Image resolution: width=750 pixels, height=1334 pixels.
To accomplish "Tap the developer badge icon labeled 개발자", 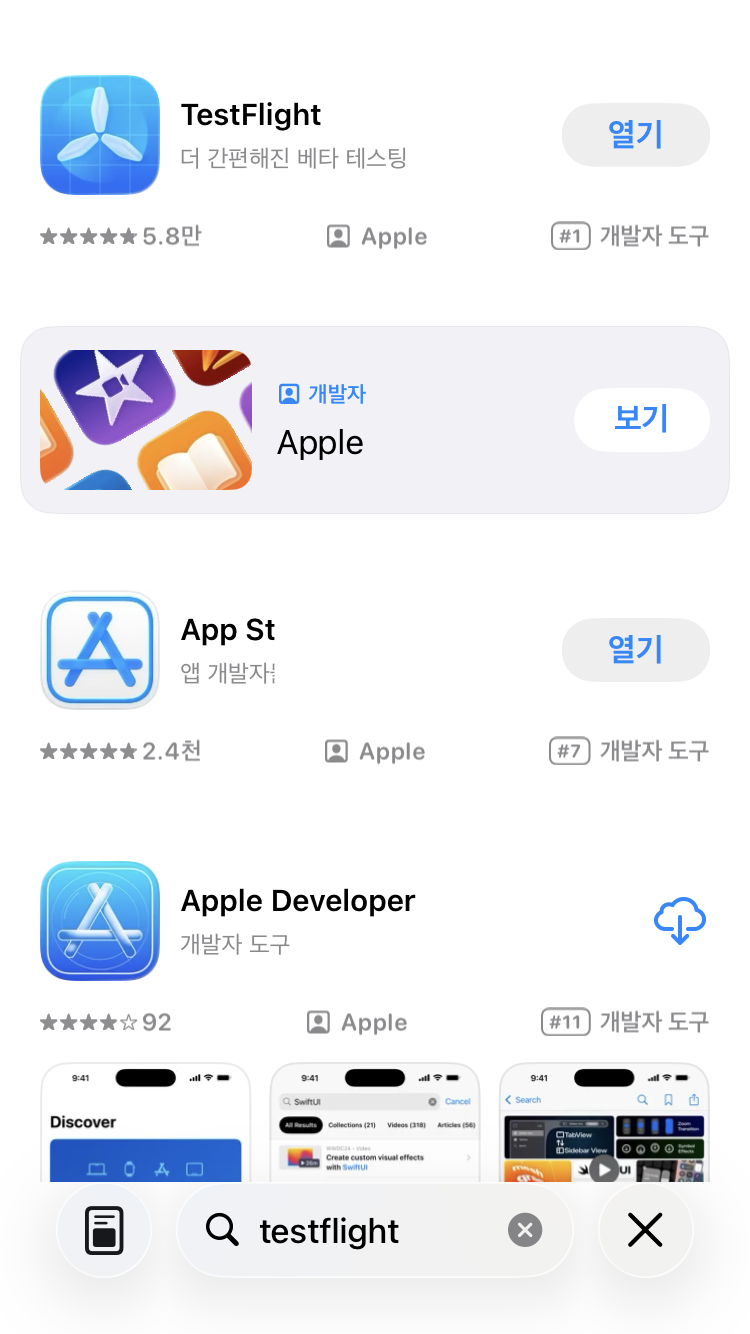I will (290, 394).
